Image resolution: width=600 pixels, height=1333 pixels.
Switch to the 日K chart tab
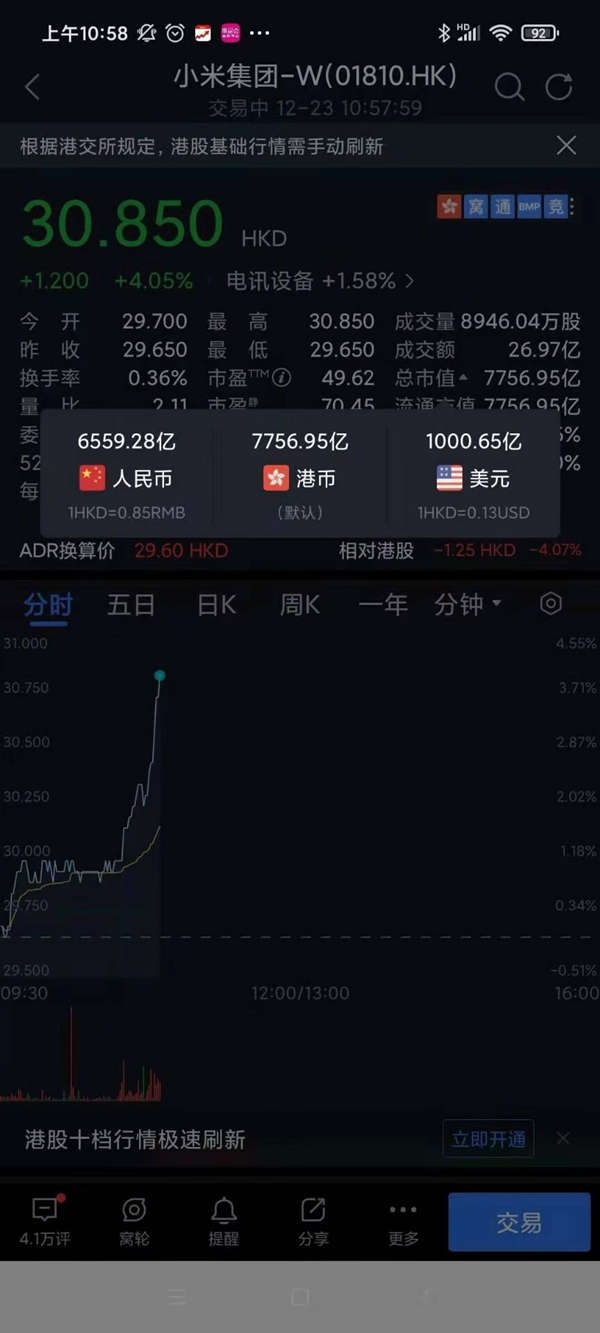tap(215, 604)
